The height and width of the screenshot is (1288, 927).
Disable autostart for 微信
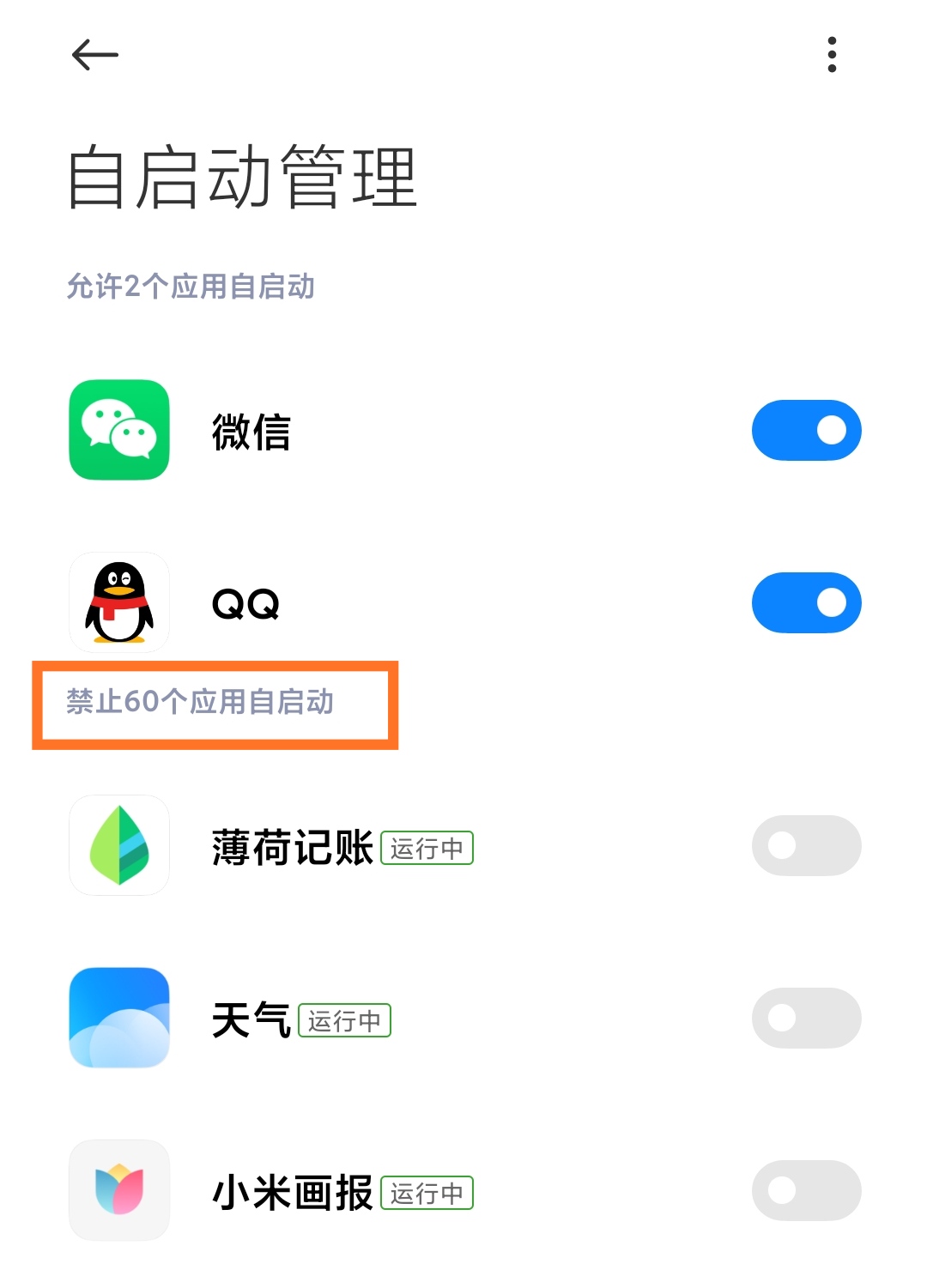coord(805,430)
